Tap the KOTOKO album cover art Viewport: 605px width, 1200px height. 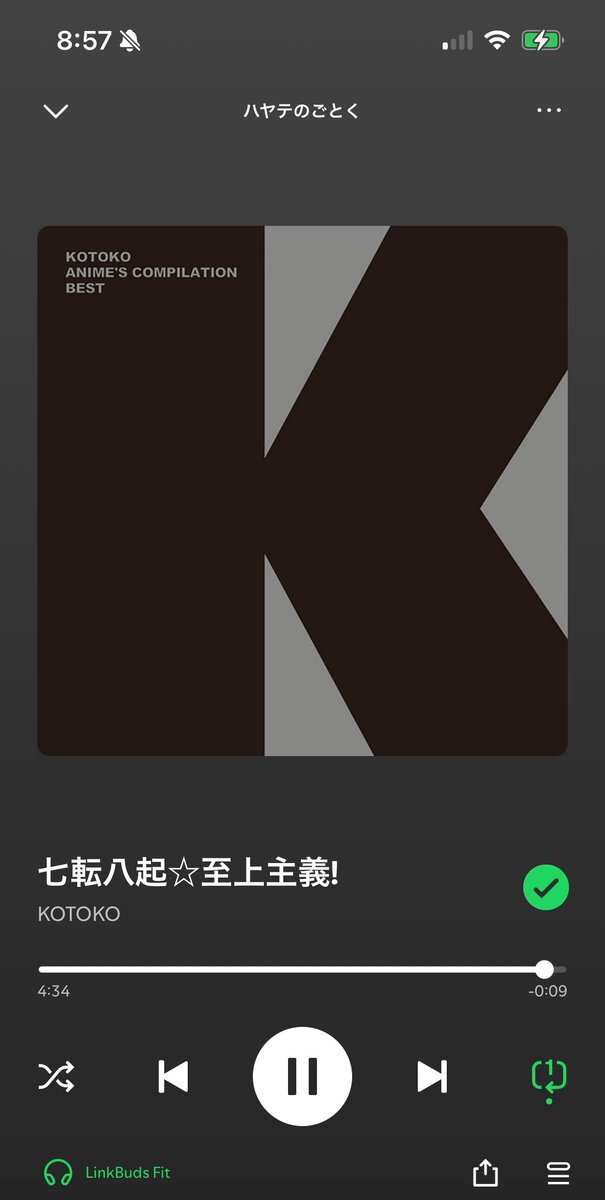[302, 491]
